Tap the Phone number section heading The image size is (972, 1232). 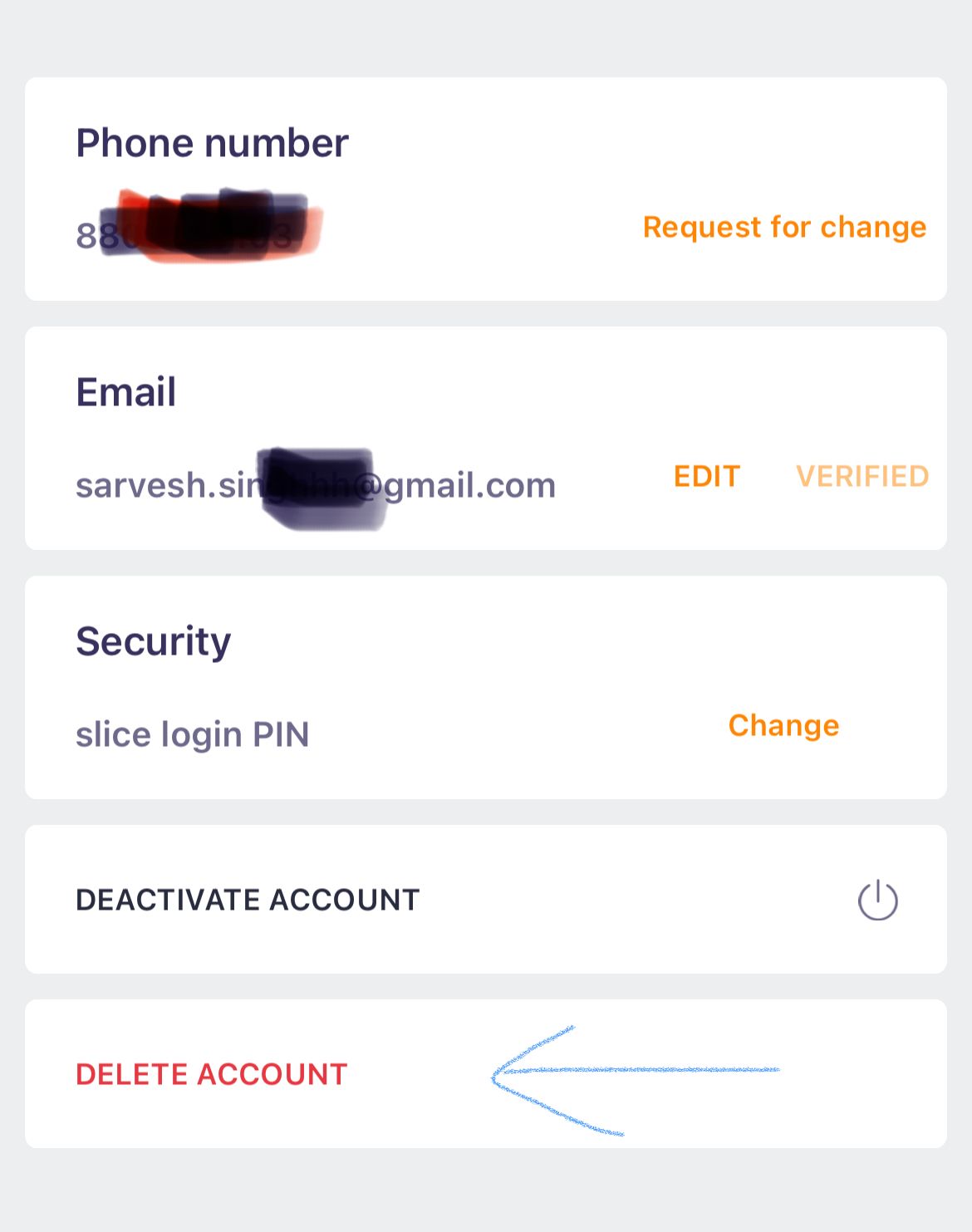[212, 141]
